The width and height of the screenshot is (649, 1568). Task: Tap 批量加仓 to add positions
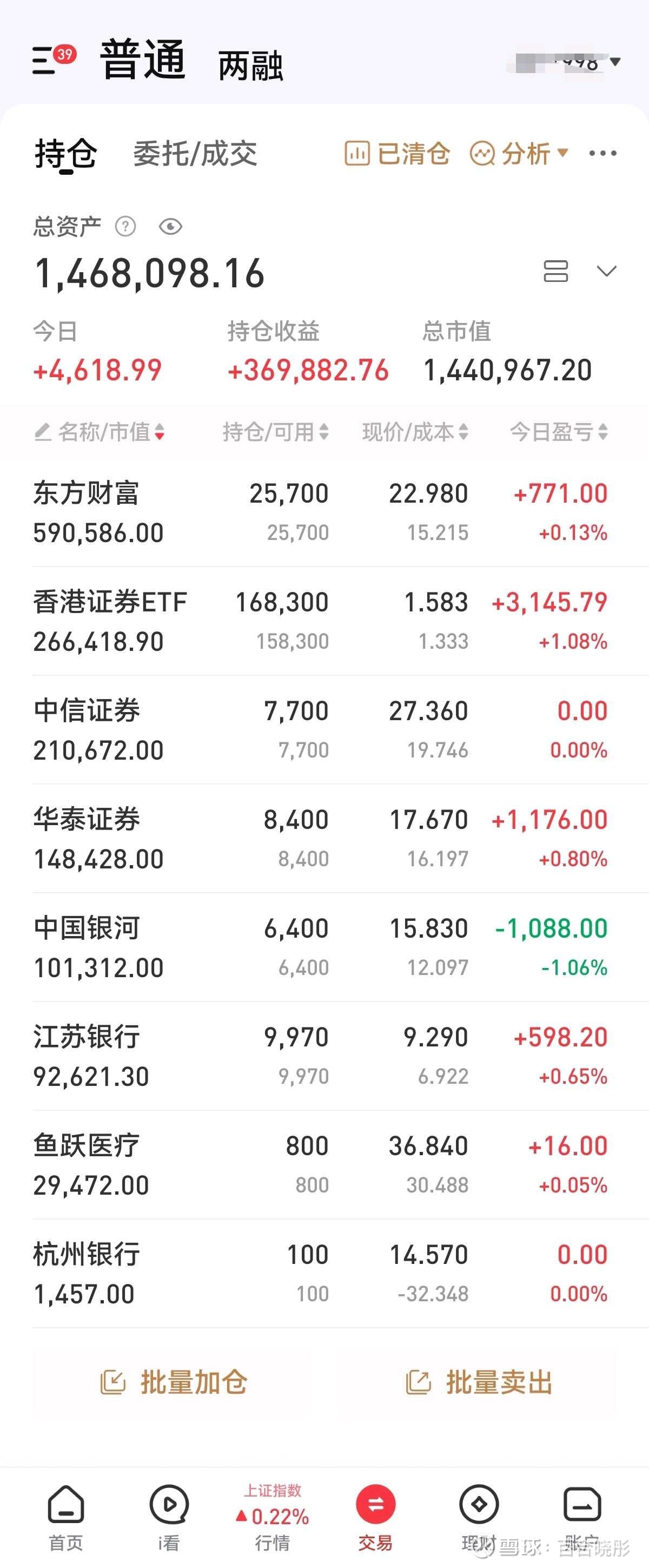pos(174,1382)
